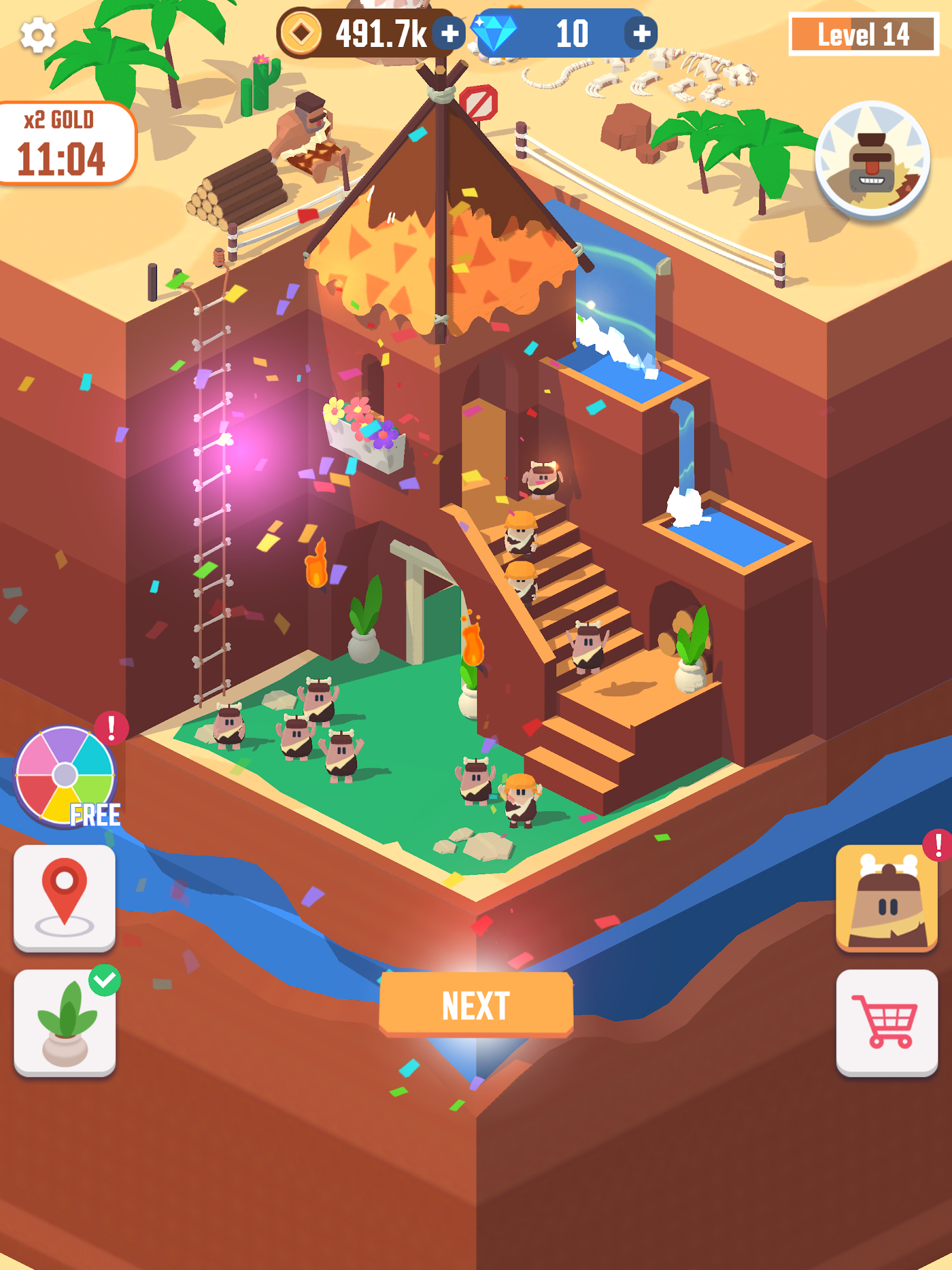Add more gold coins with plus button
This screenshot has width=952, height=1270.
(450, 33)
